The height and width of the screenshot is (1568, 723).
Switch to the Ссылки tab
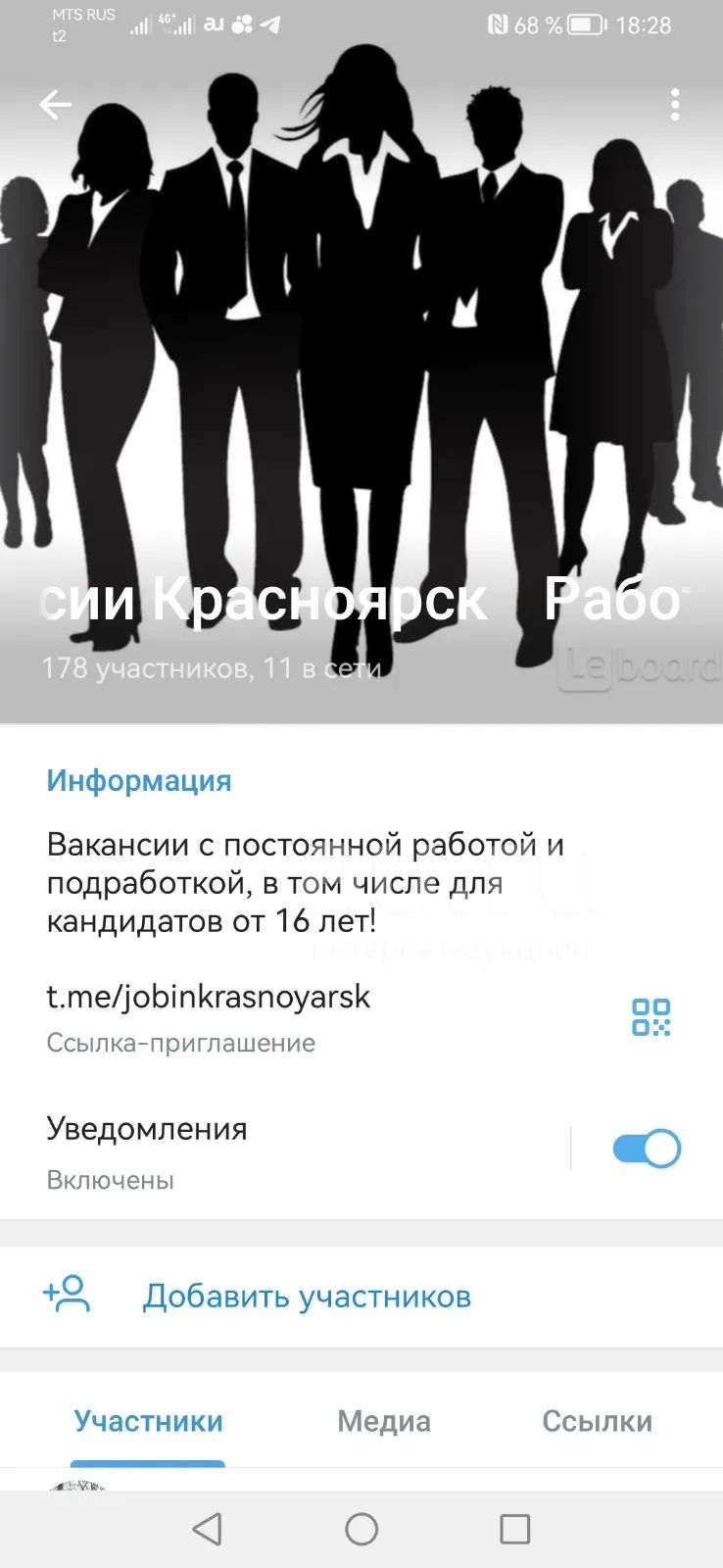click(598, 1421)
